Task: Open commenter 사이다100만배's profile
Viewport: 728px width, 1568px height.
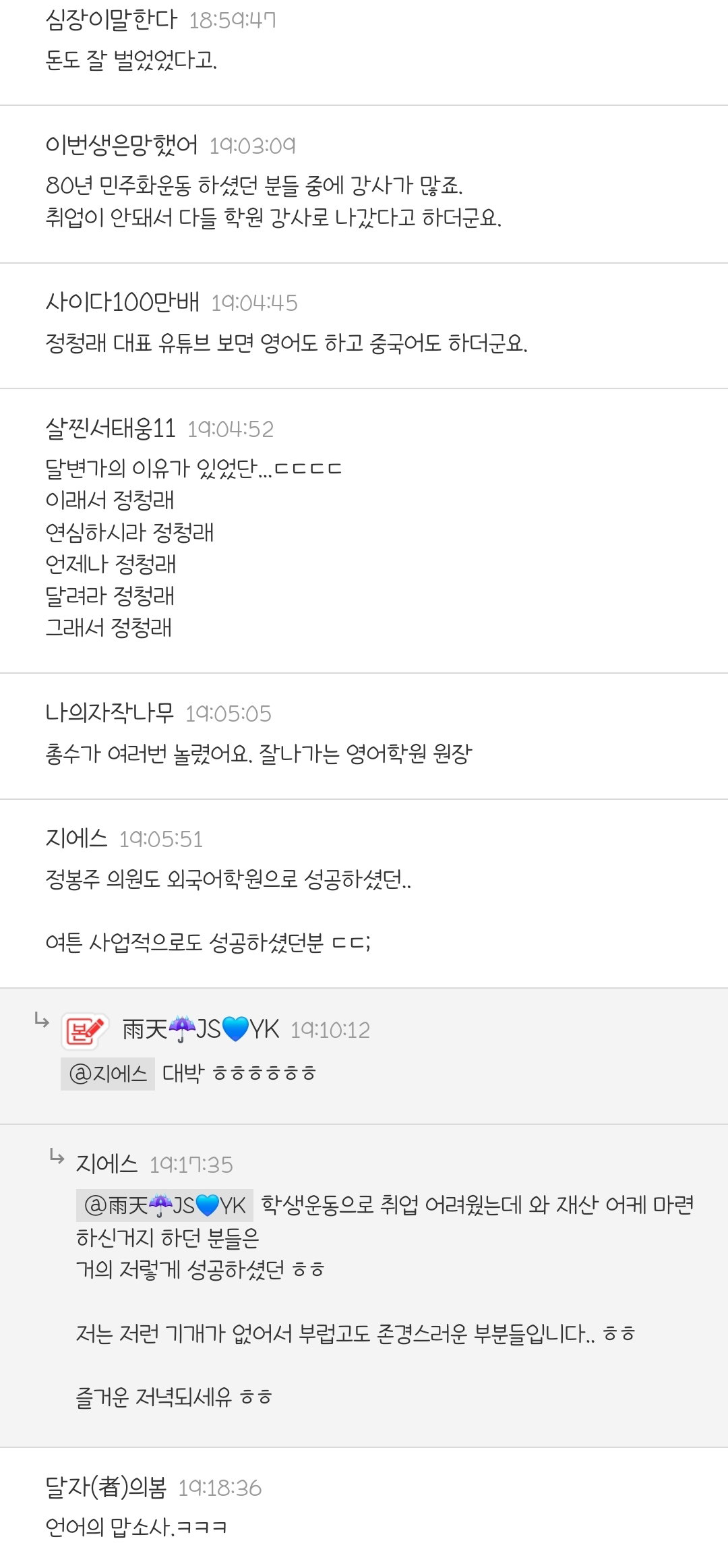Action: coord(123,302)
